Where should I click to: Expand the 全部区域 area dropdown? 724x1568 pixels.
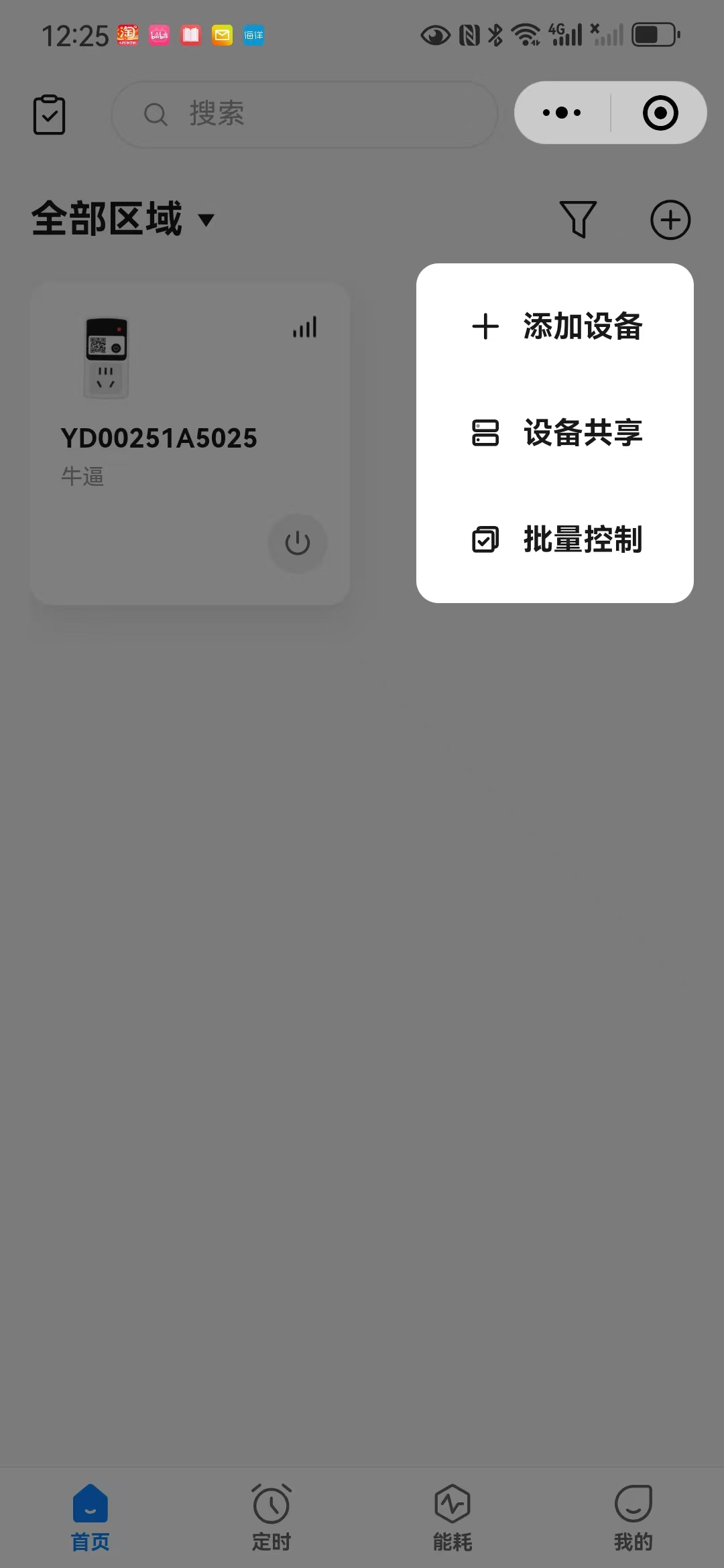coord(123,219)
